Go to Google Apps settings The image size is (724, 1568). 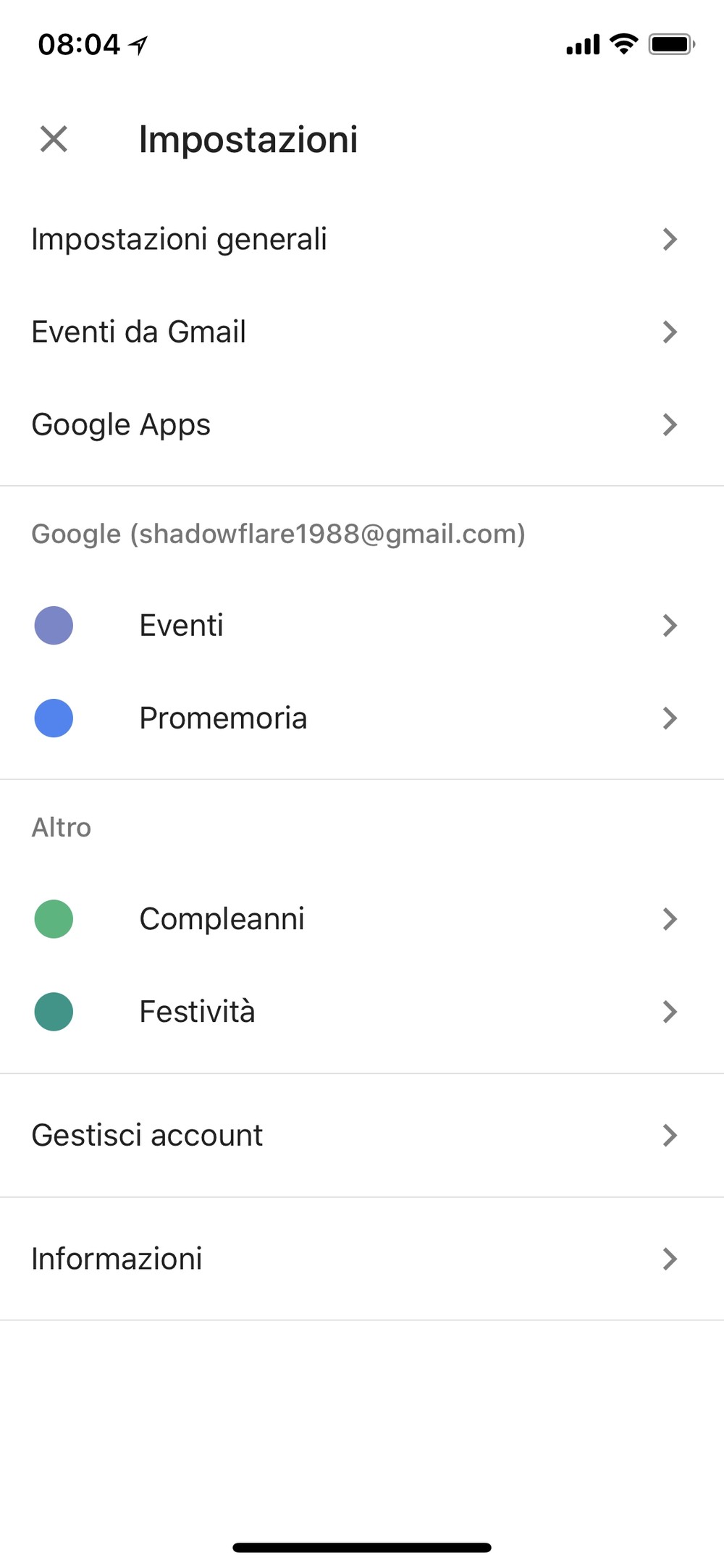click(x=362, y=424)
